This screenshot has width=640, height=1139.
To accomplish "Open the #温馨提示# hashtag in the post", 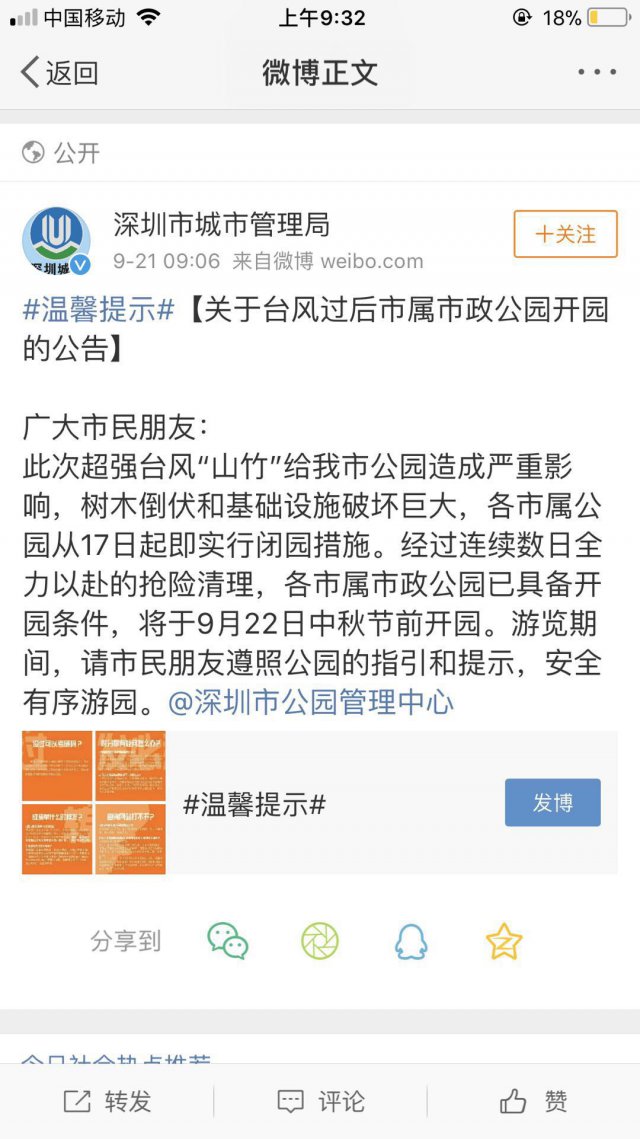I will click(99, 310).
